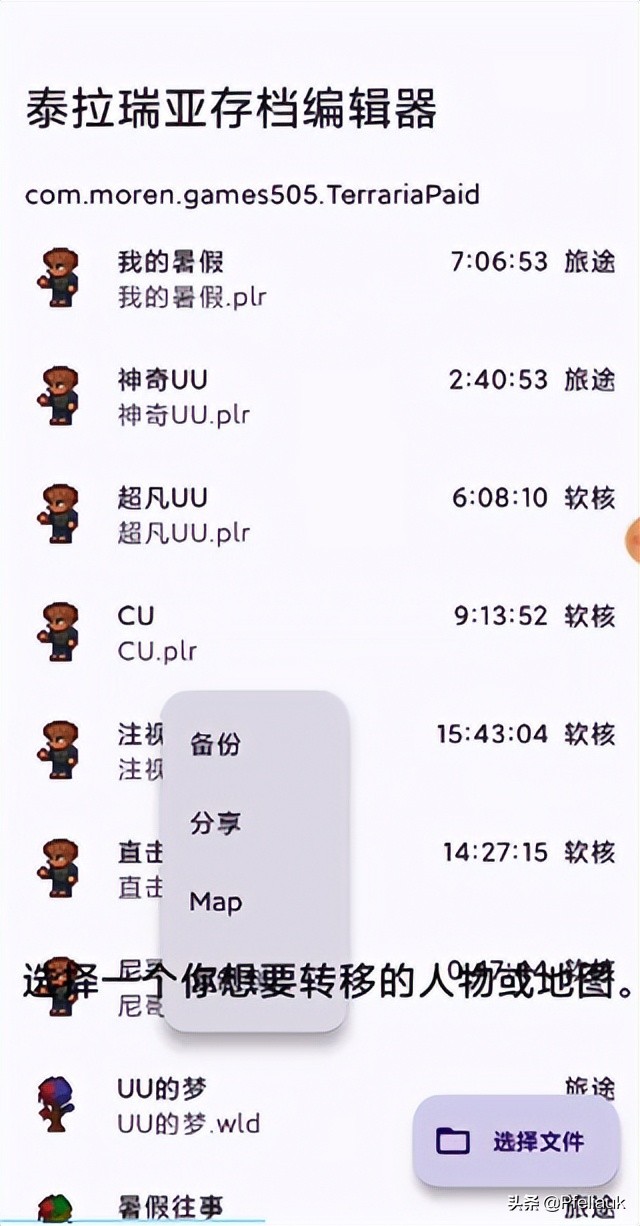This screenshot has height=1226, width=640.
Task: Tap the 选择文件 button
Action: (x=516, y=1141)
